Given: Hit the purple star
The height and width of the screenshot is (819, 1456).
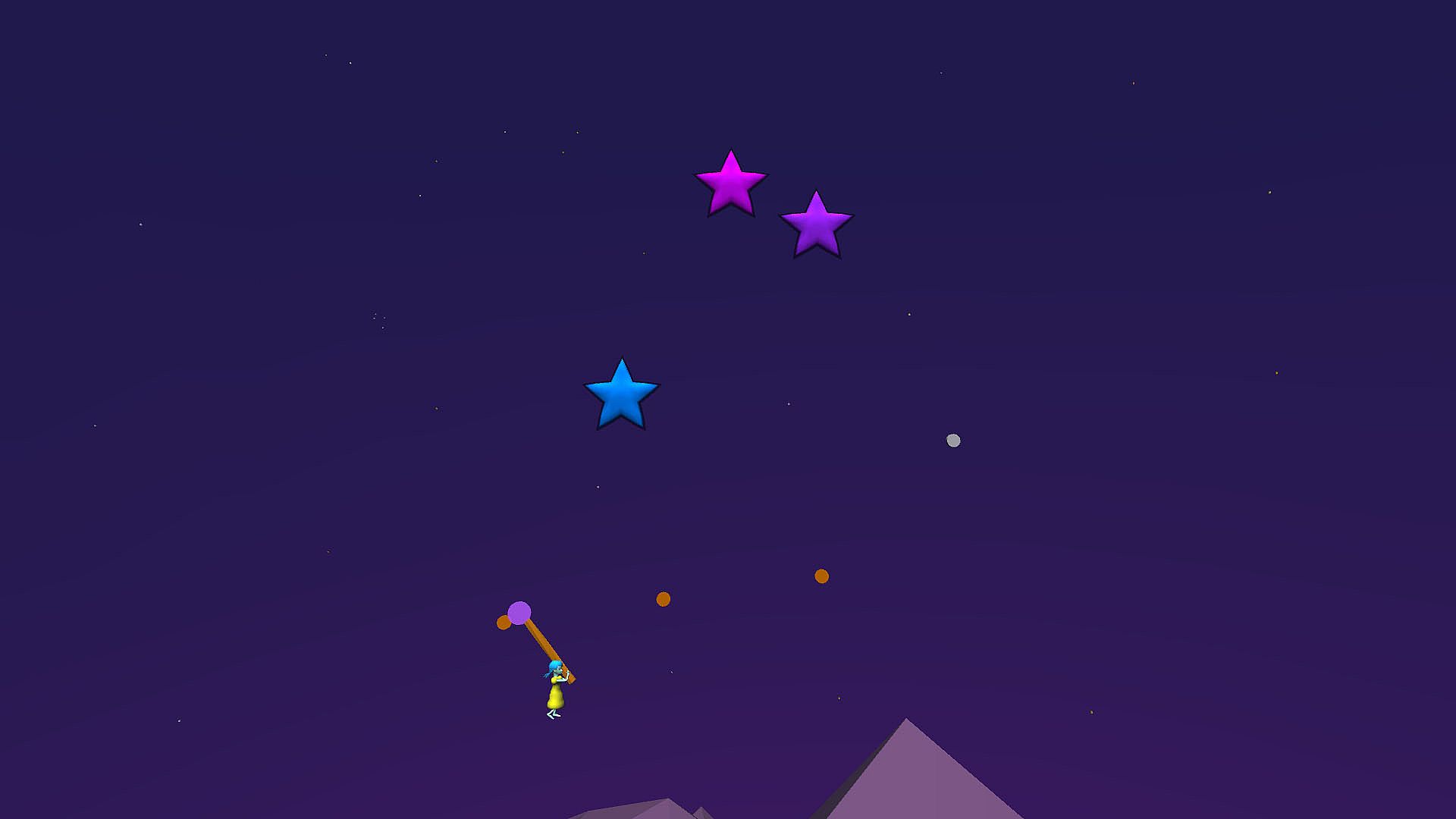Looking at the screenshot, I should [x=816, y=226].
